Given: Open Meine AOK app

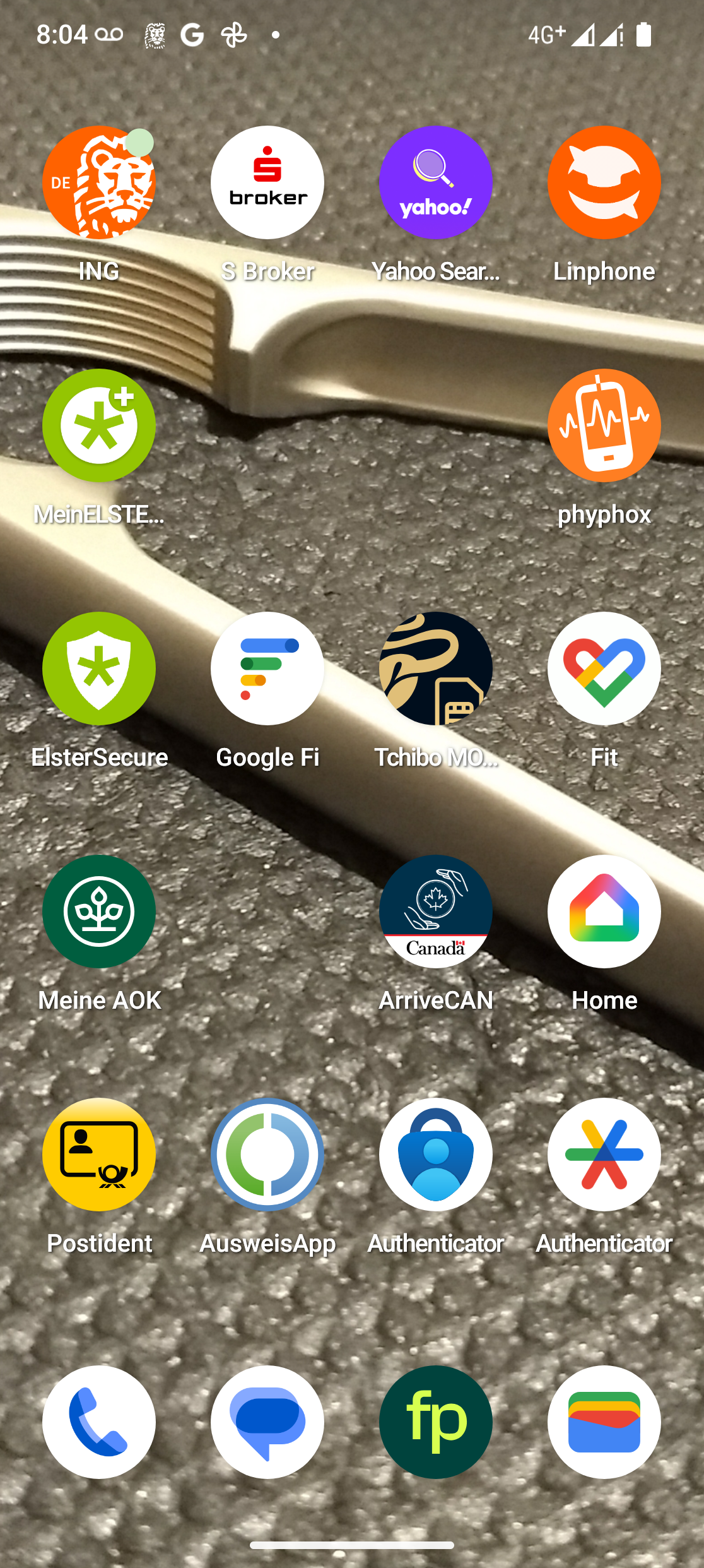Looking at the screenshot, I should tap(99, 912).
